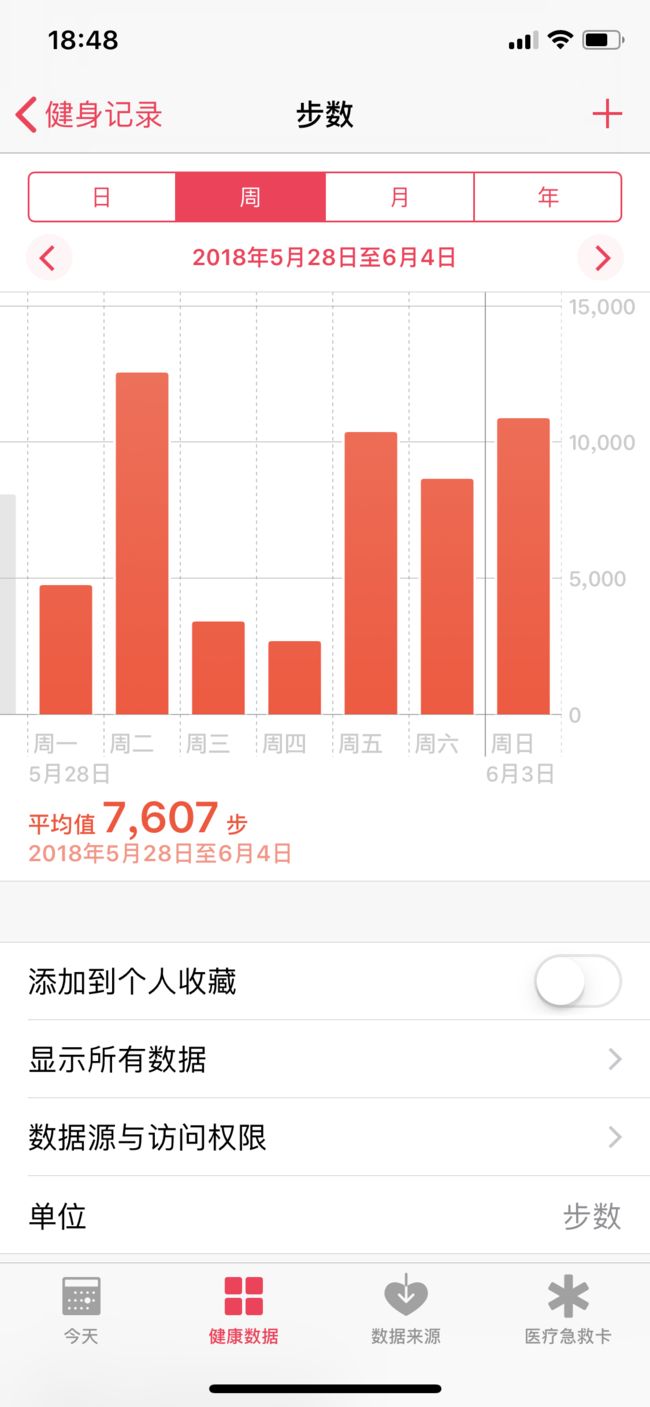The image size is (650, 1407).
Task: Go to the next week
Action: coord(601,259)
